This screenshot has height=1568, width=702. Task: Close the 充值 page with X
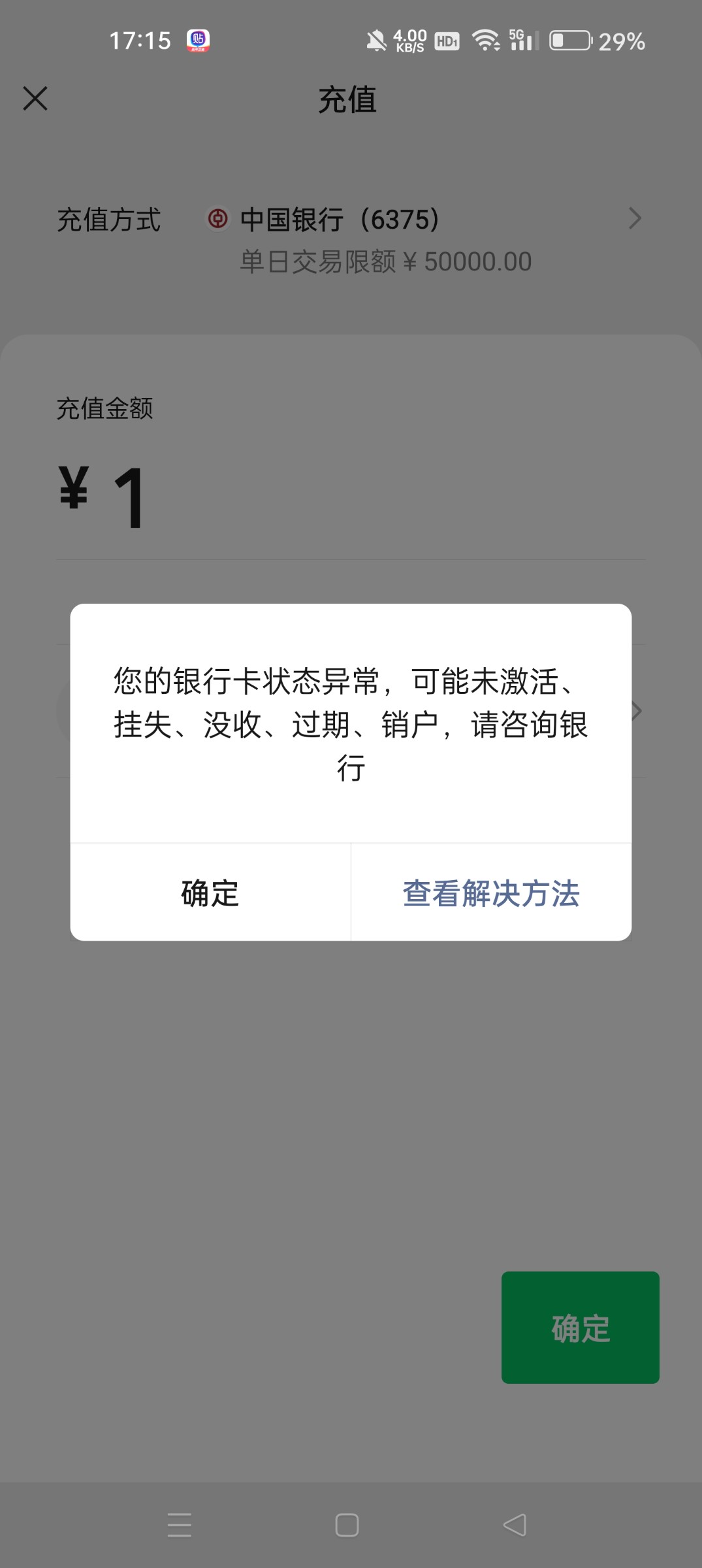click(35, 99)
